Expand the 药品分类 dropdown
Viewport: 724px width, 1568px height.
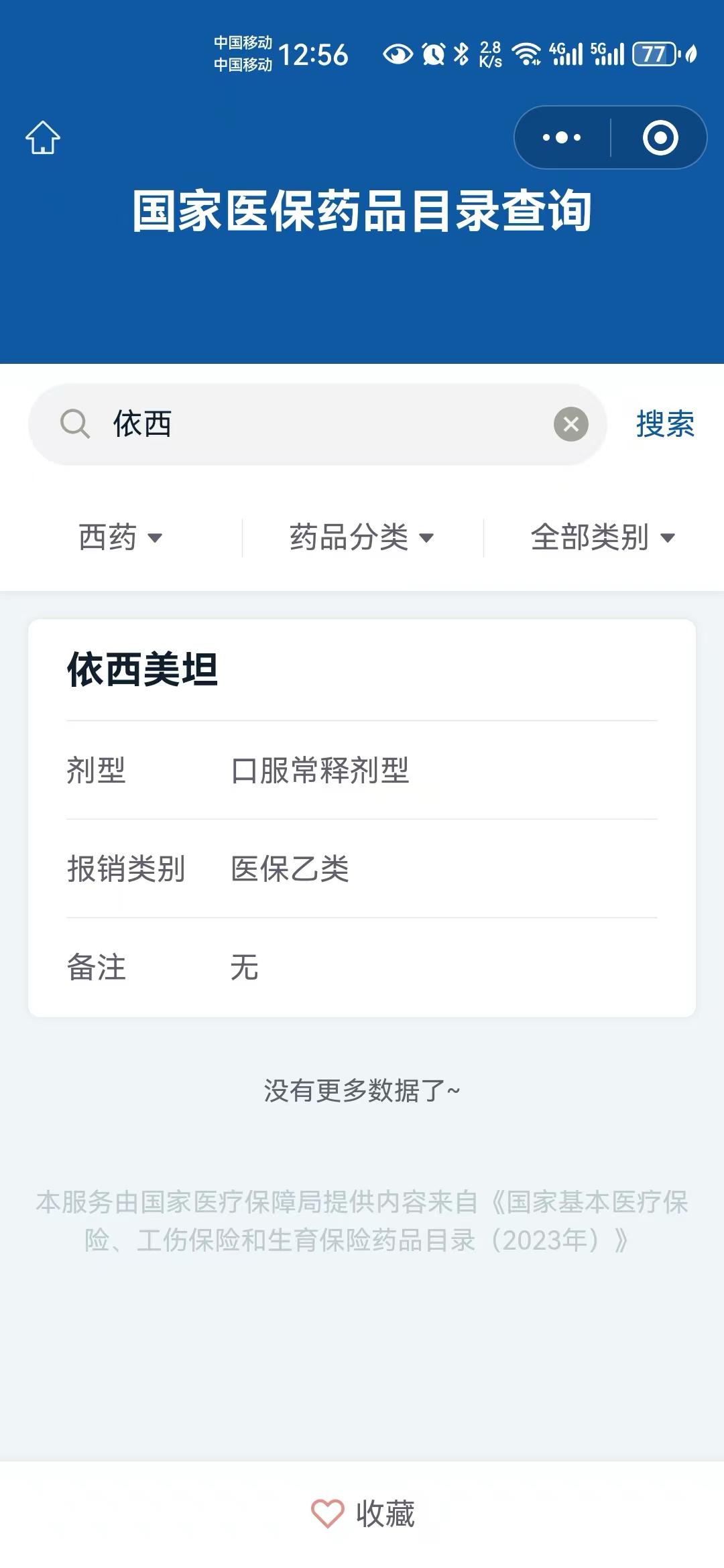[x=362, y=537]
